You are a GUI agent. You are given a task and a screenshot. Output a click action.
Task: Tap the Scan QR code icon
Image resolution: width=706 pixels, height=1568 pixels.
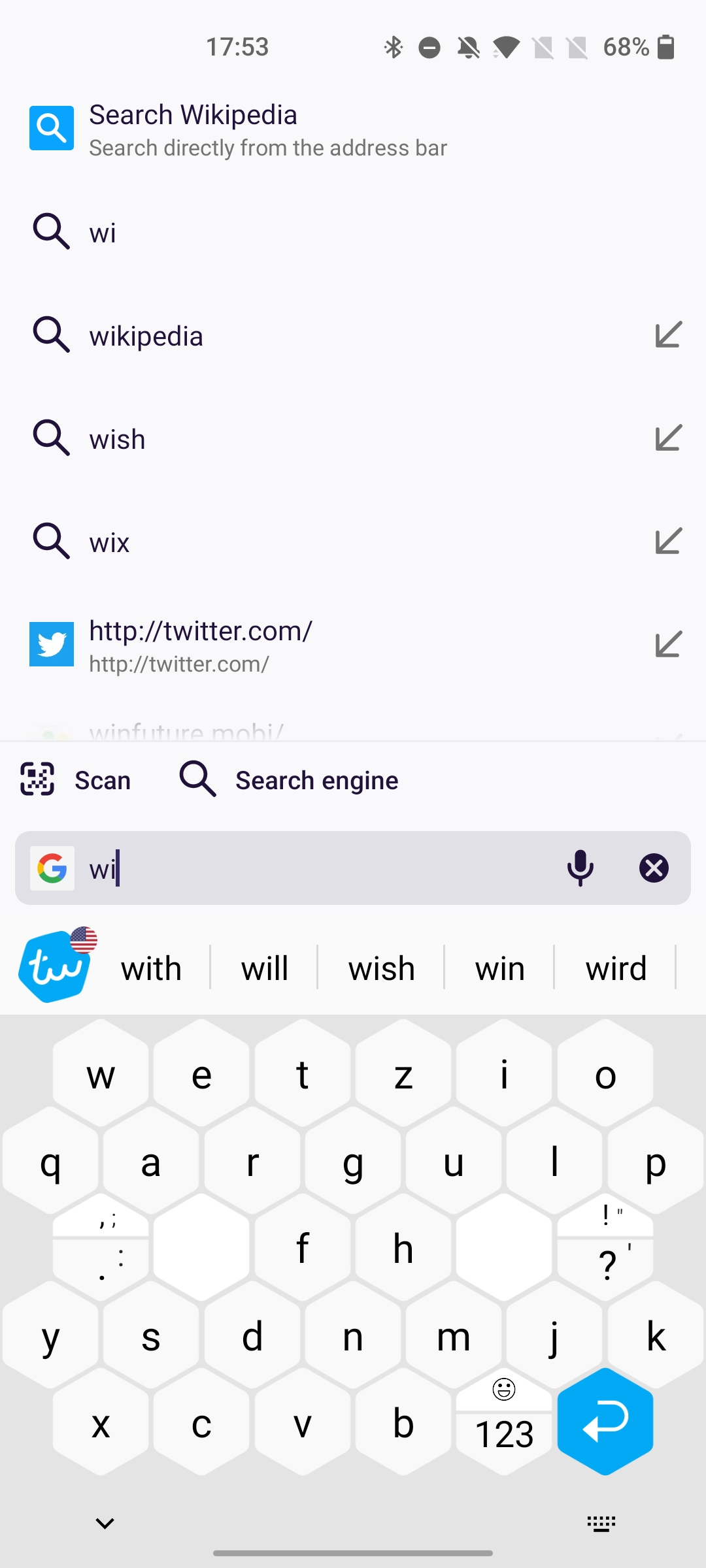(x=37, y=779)
